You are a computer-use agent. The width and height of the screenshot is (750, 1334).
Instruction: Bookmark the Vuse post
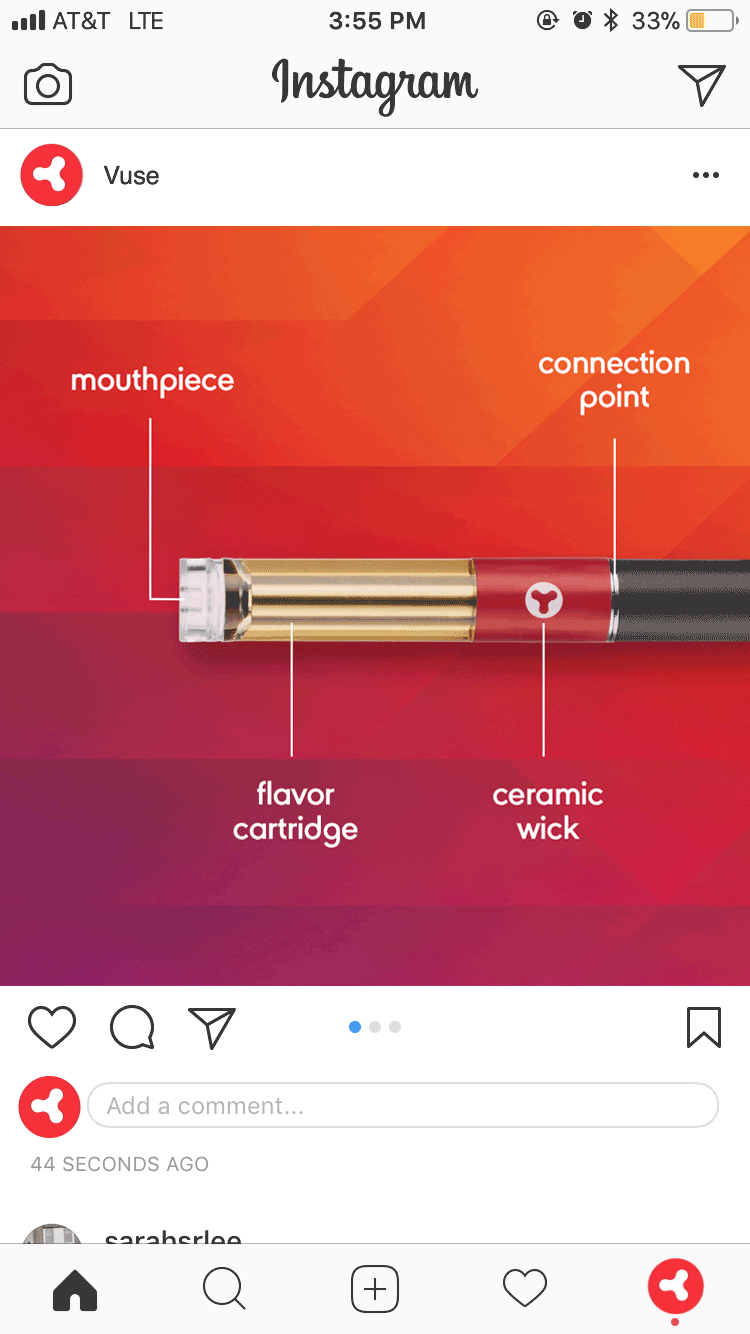704,1027
